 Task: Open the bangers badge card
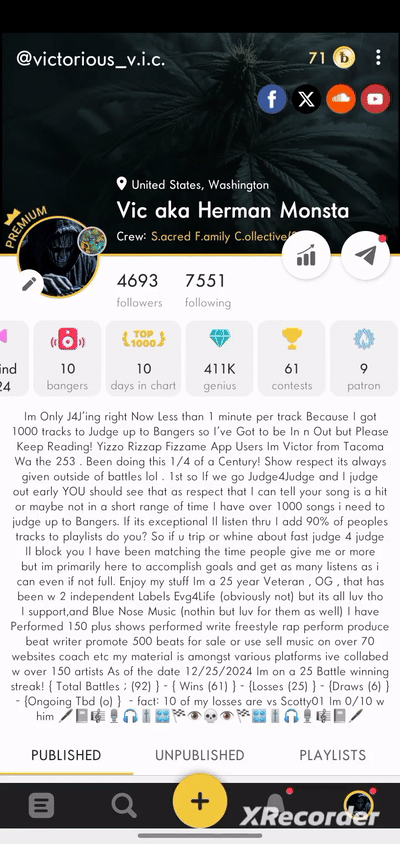click(x=67, y=358)
